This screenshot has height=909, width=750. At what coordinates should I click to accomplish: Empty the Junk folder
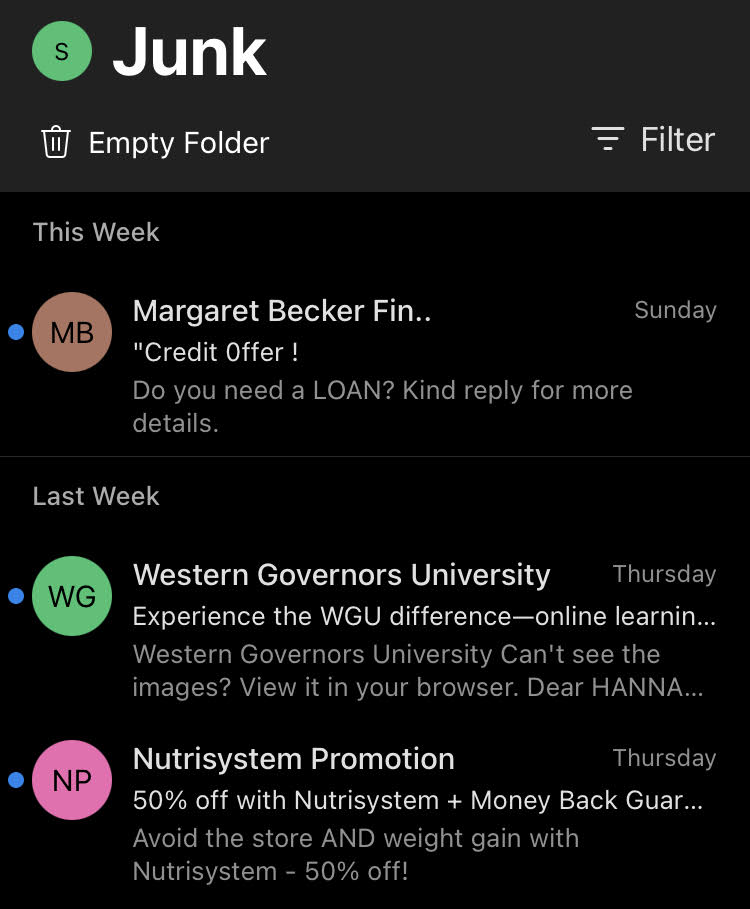155,143
